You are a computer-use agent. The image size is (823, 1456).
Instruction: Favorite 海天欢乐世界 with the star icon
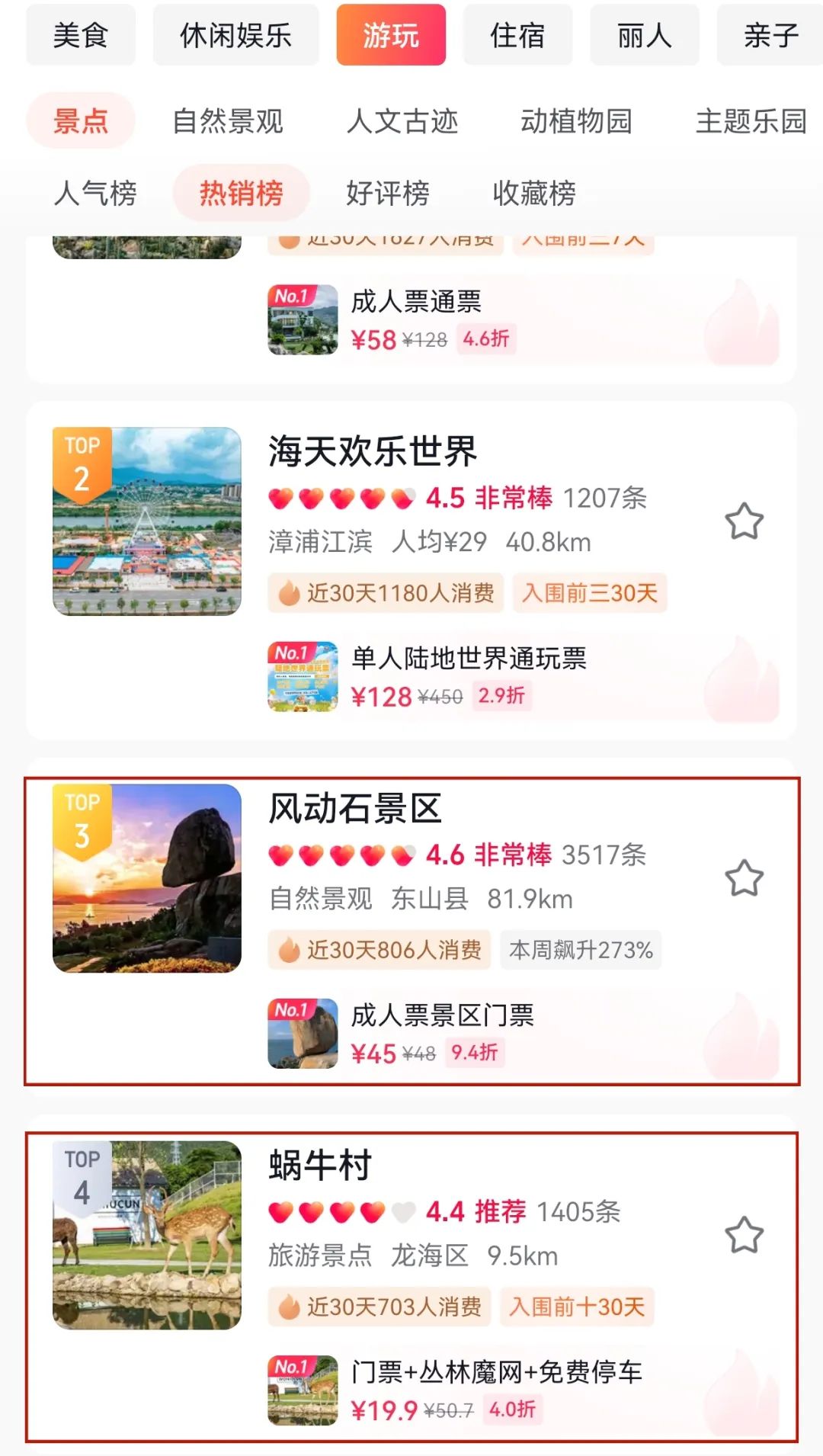point(744,521)
